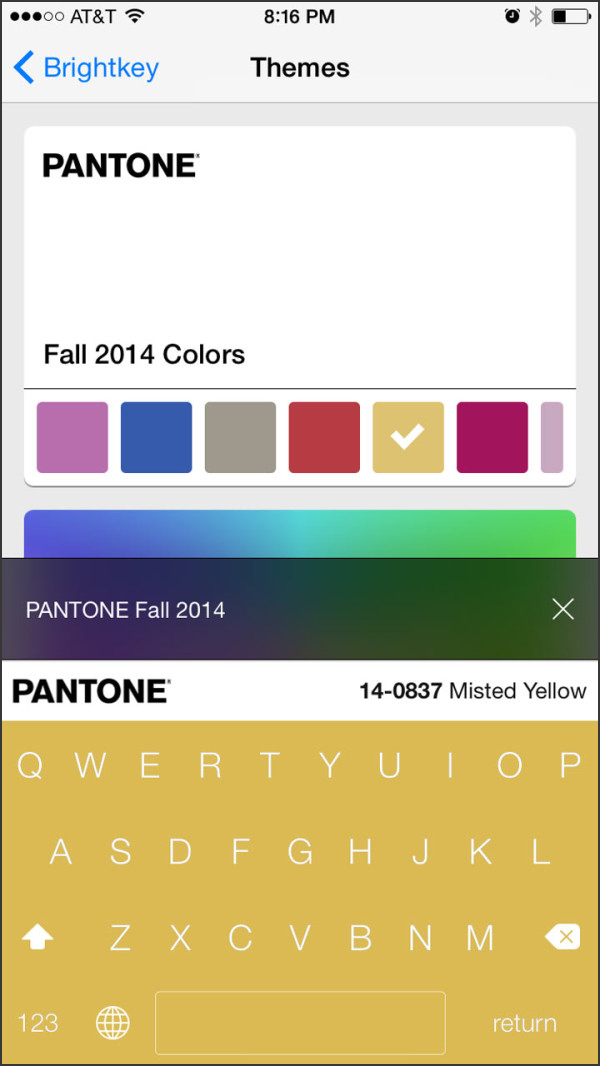Choose the magenta color swatch
The width and height of the screenshot is (600, 1066).
click(492, 437)
